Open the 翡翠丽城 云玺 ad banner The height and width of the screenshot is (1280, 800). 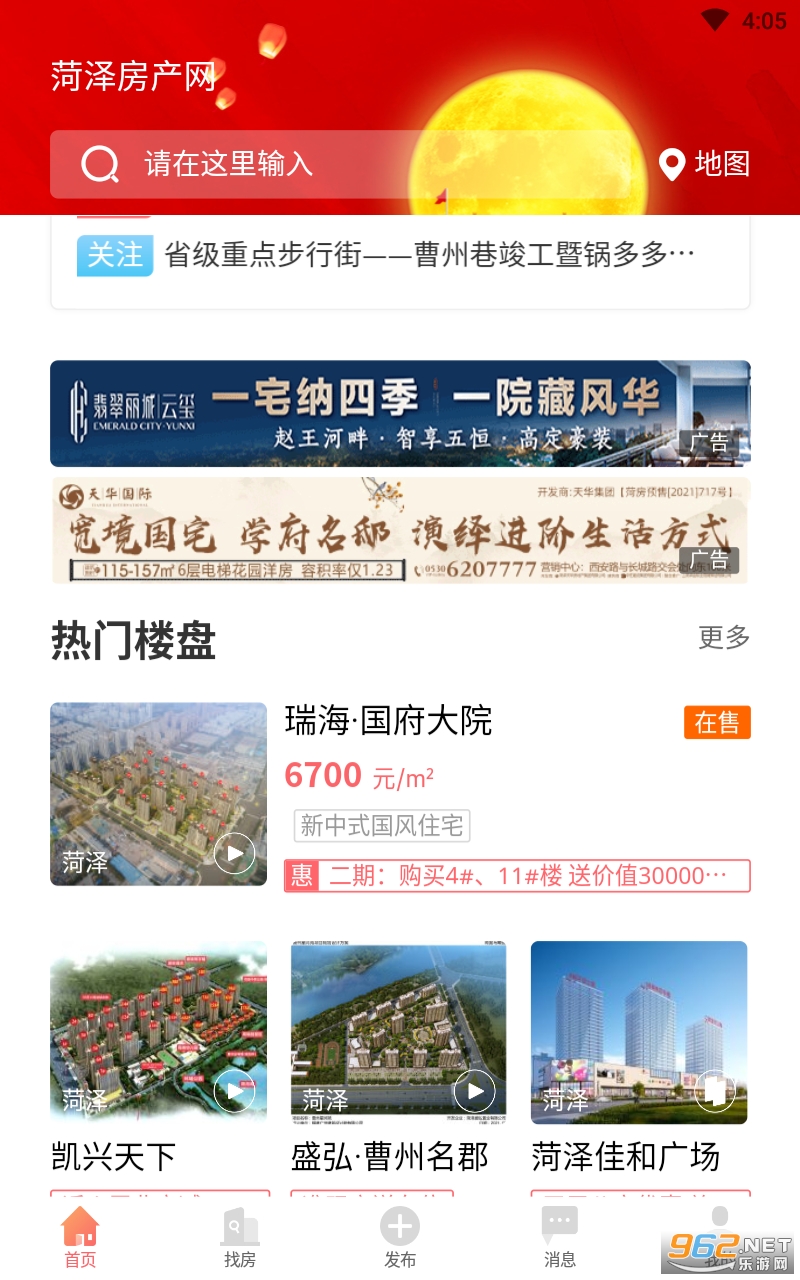tap(400, 413)
